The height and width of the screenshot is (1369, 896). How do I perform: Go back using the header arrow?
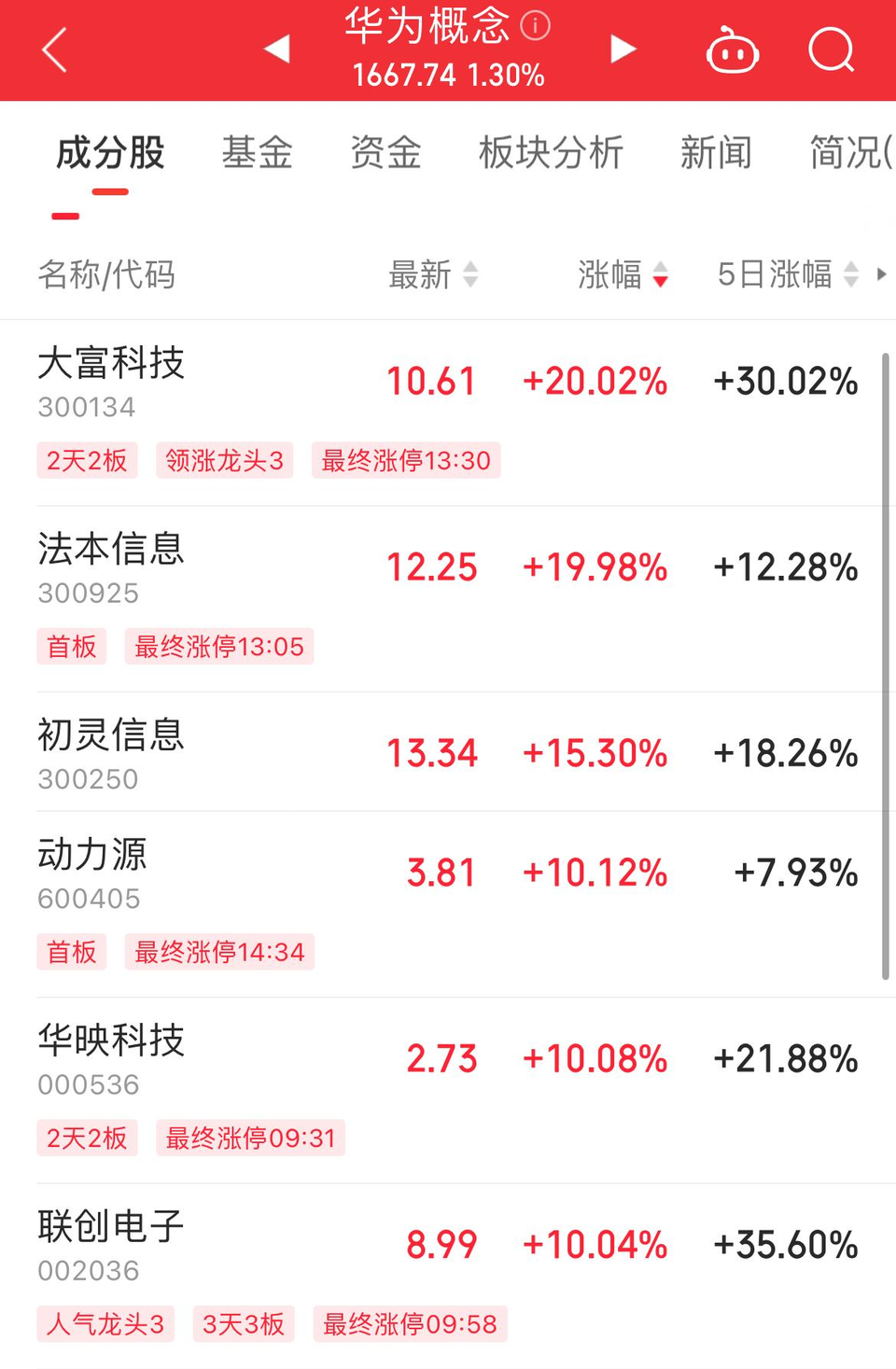click(55, 49)
